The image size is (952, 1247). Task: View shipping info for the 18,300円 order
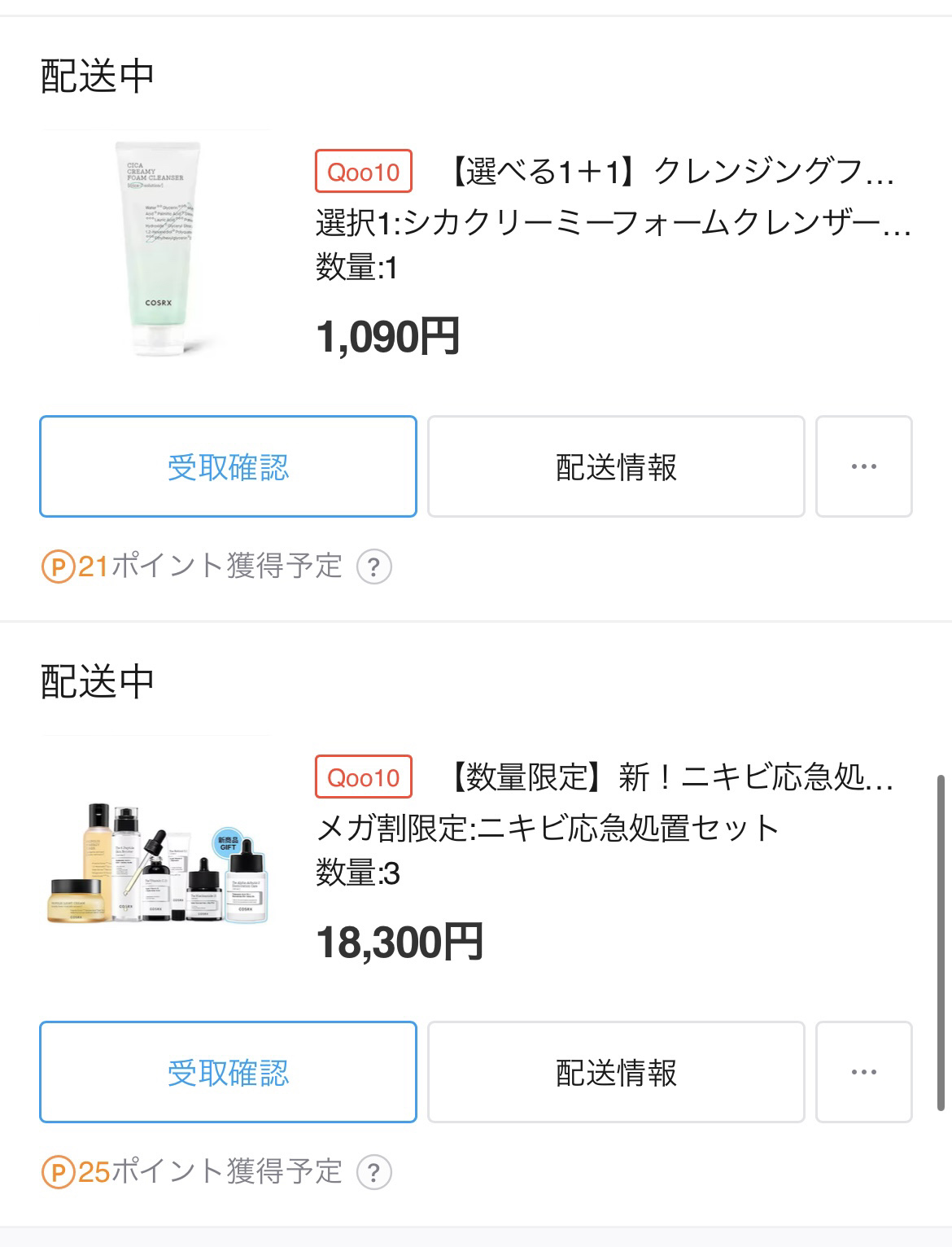[x=616, y=1072]
